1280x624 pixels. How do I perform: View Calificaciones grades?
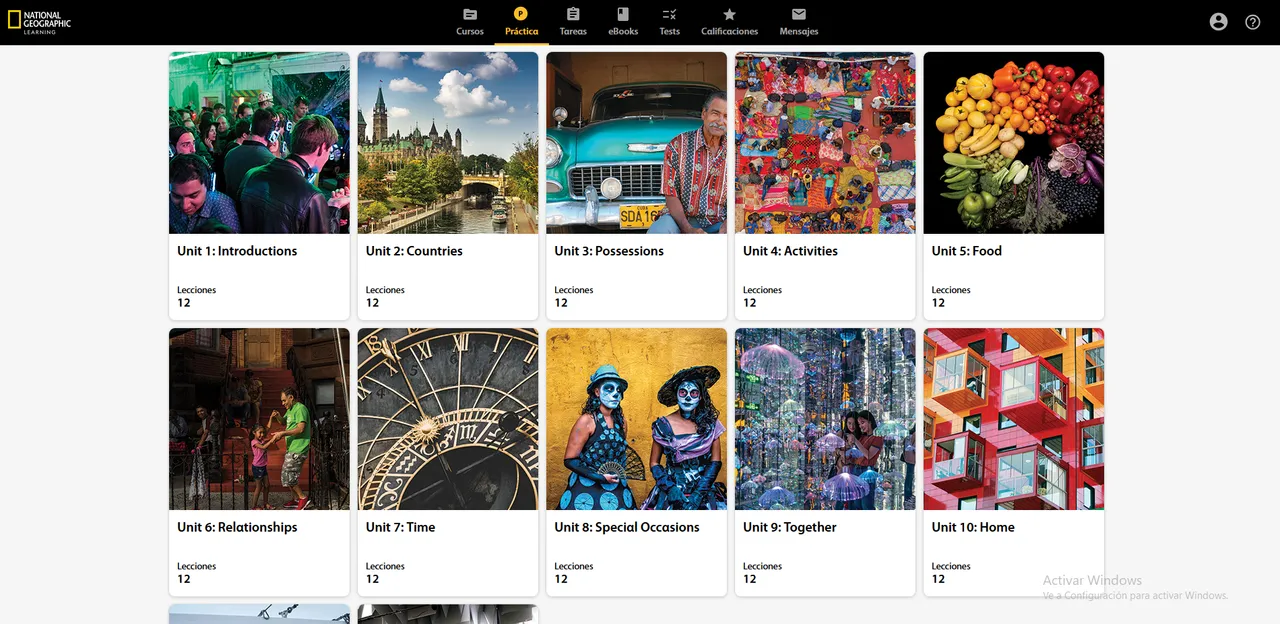click(x=729, y=22)
